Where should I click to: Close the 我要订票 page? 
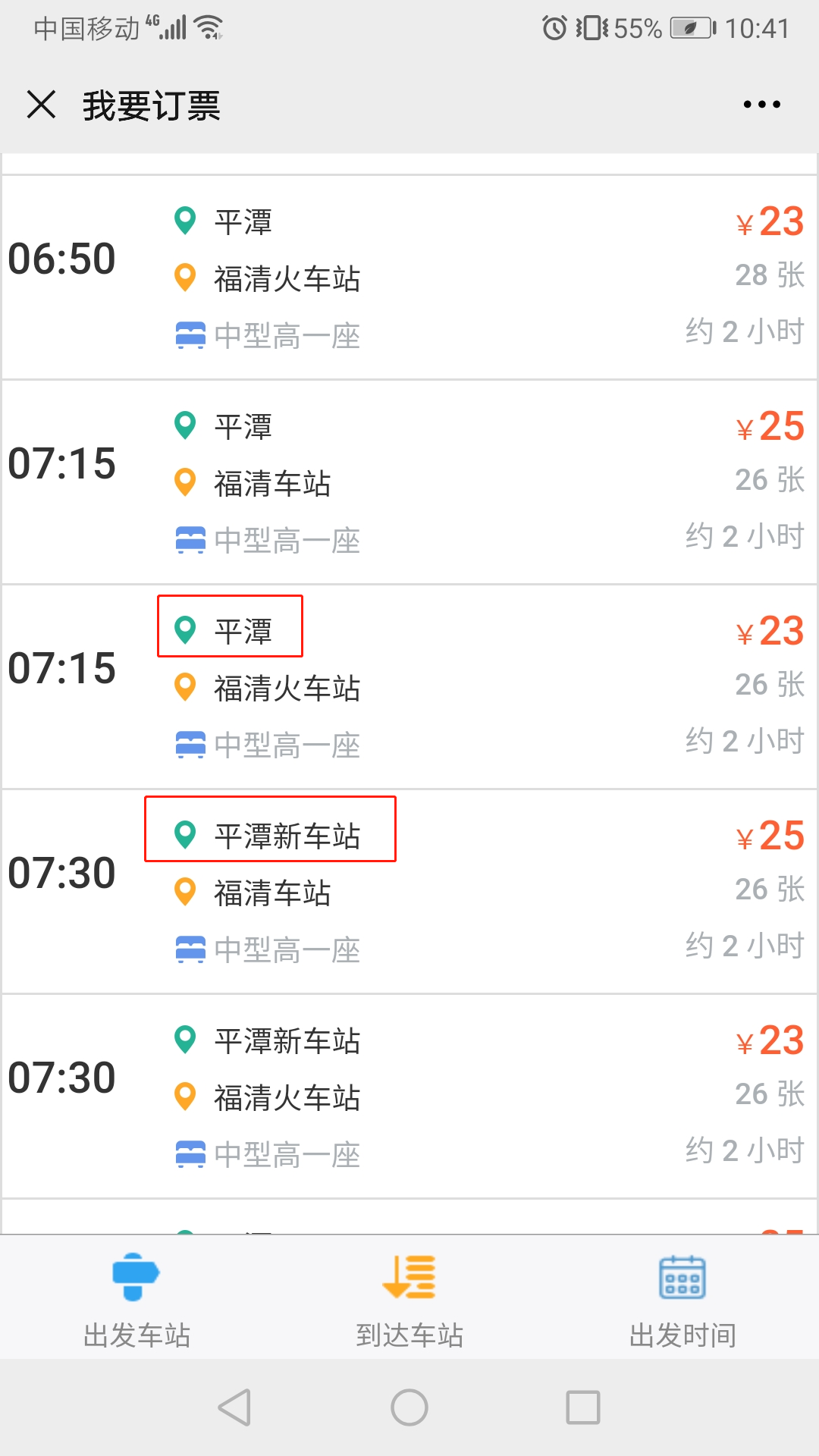[42, 105]
